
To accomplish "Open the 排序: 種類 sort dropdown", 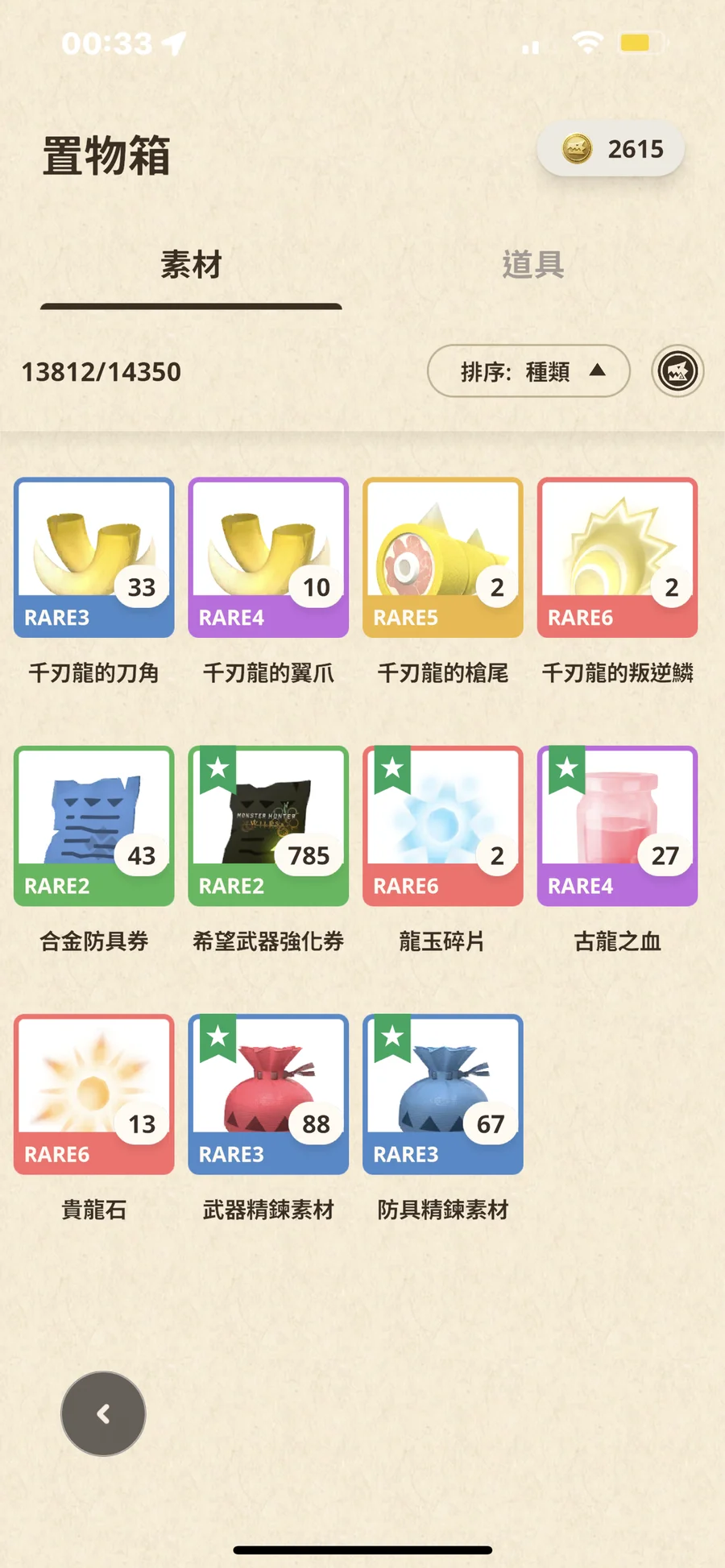I will [528, 371].
